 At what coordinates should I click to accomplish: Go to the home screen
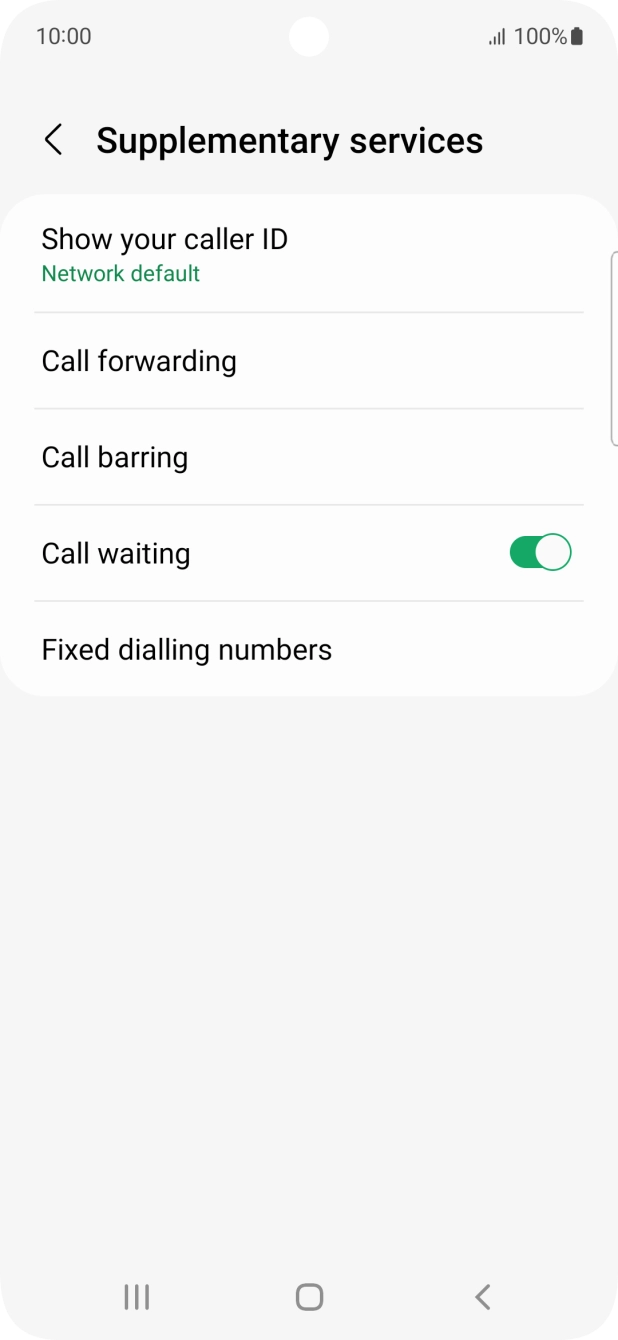[x=309, y=1297]
